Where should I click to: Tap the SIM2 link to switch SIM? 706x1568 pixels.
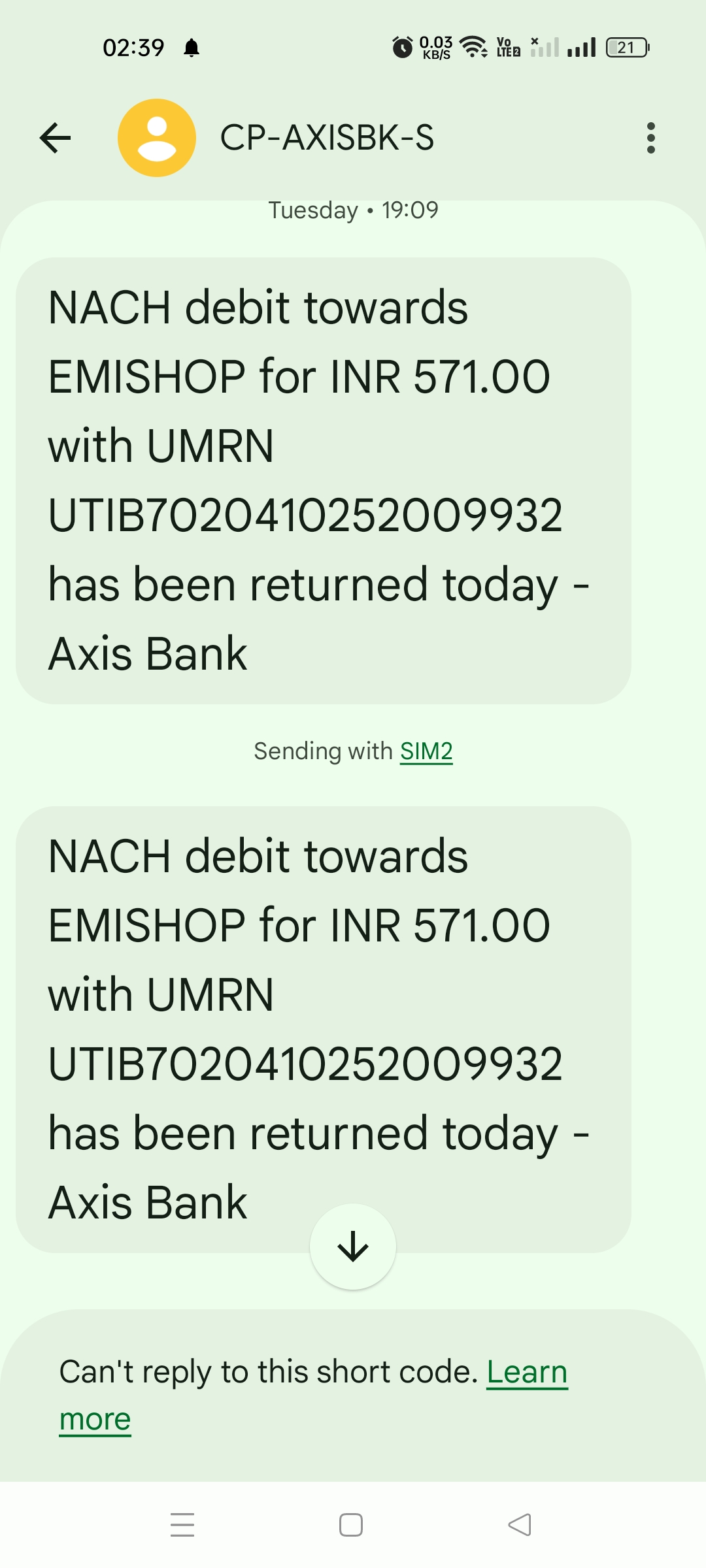426,751
